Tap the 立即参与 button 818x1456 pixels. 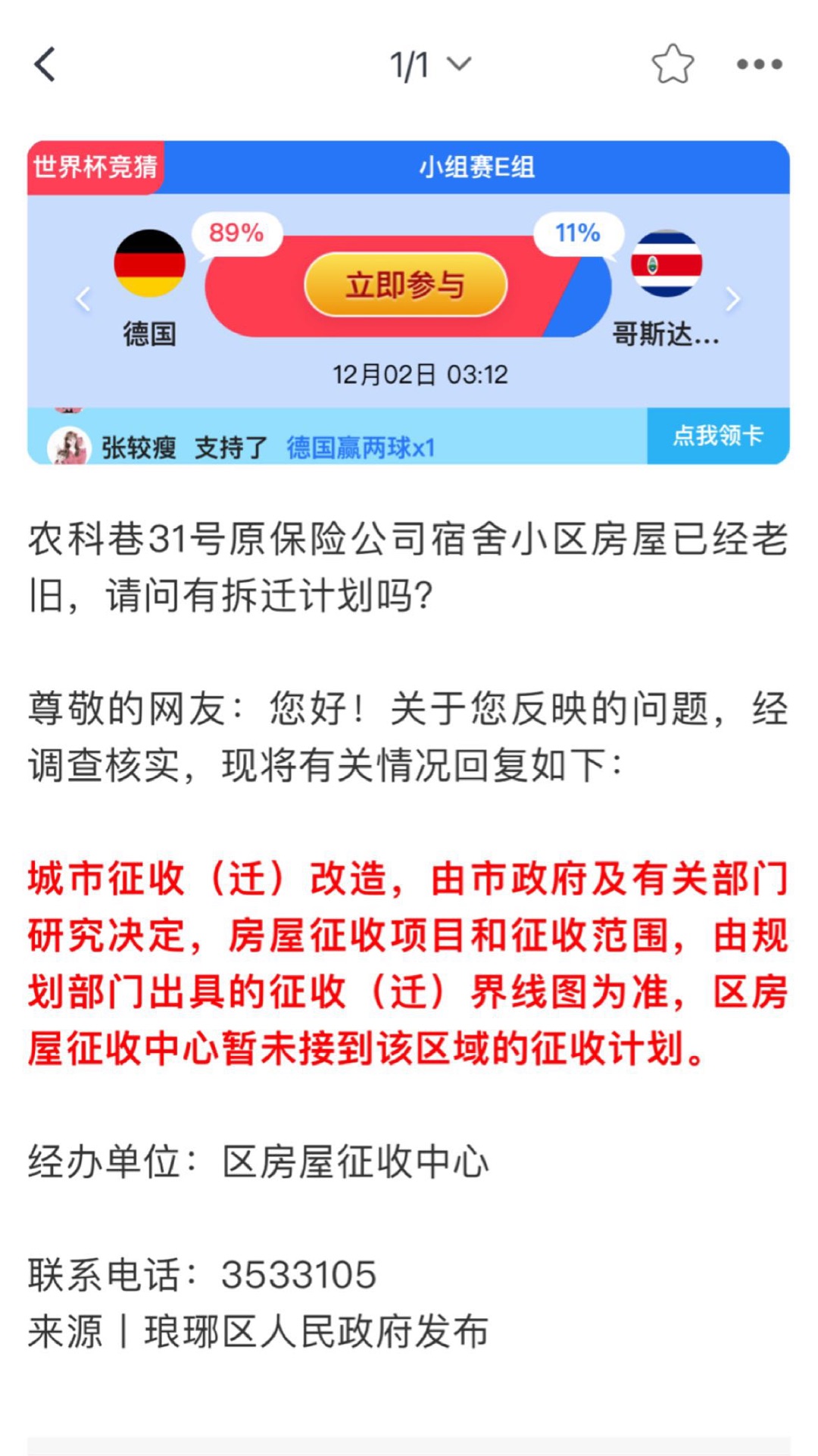click(405, 285)
